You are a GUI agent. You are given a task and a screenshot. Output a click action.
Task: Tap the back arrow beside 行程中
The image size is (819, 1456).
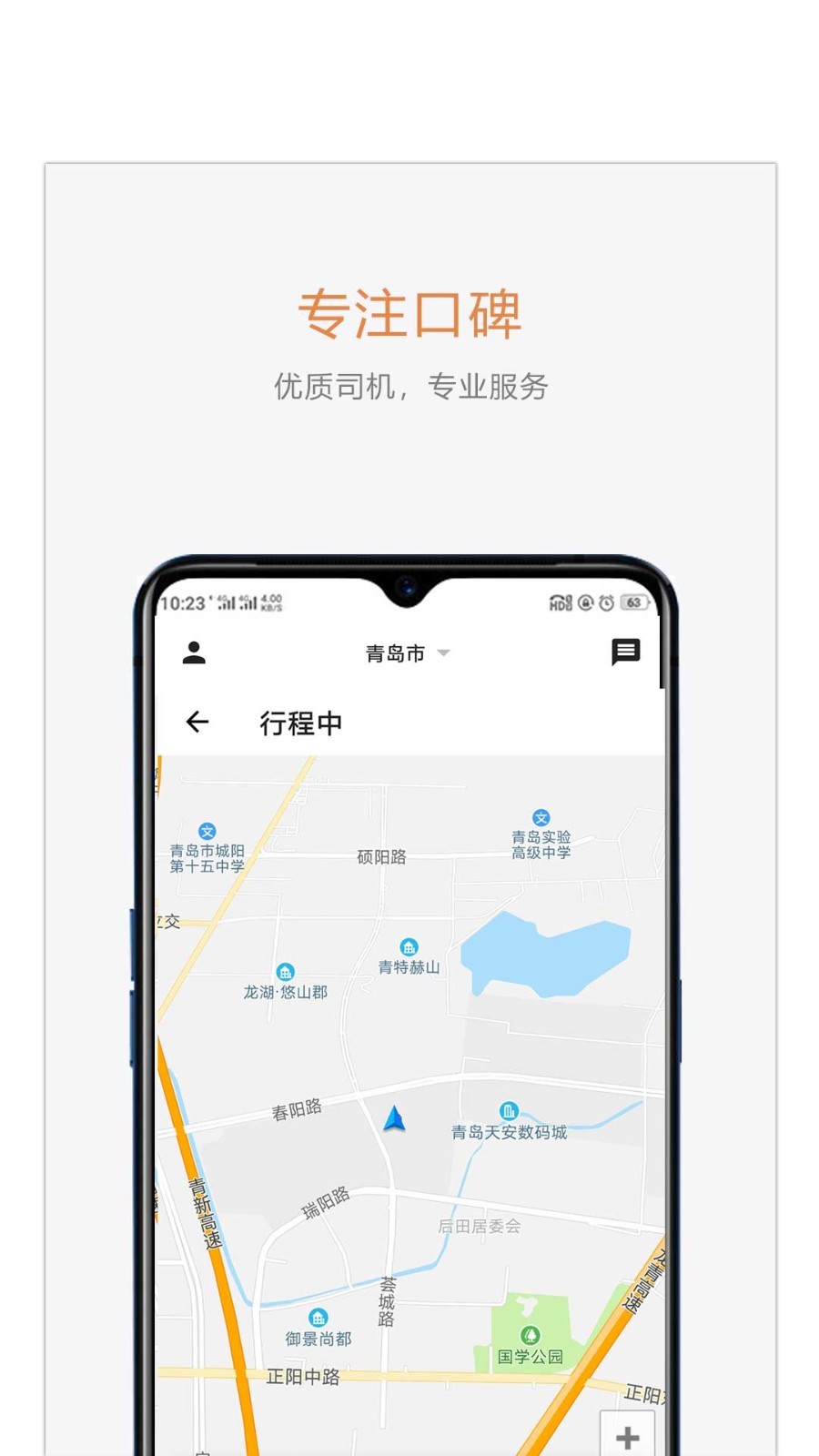tap(198, 723)
